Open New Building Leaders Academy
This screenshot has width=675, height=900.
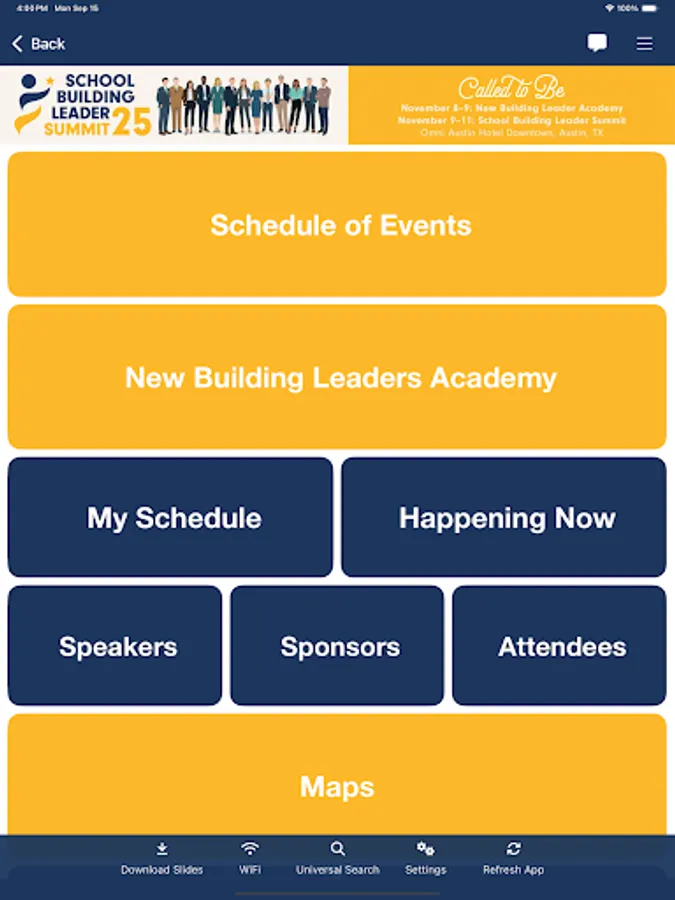tap(337, 377)
